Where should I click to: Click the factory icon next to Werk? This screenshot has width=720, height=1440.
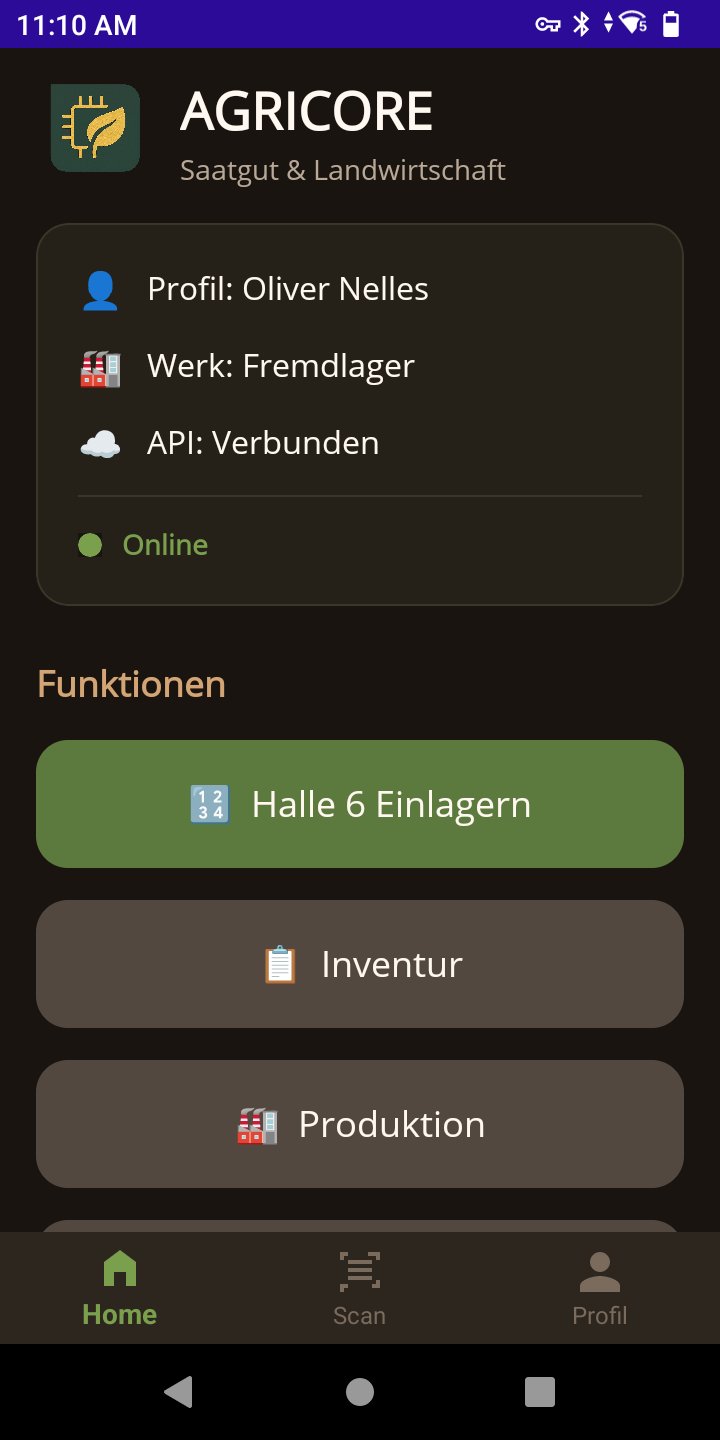point(100,366)
